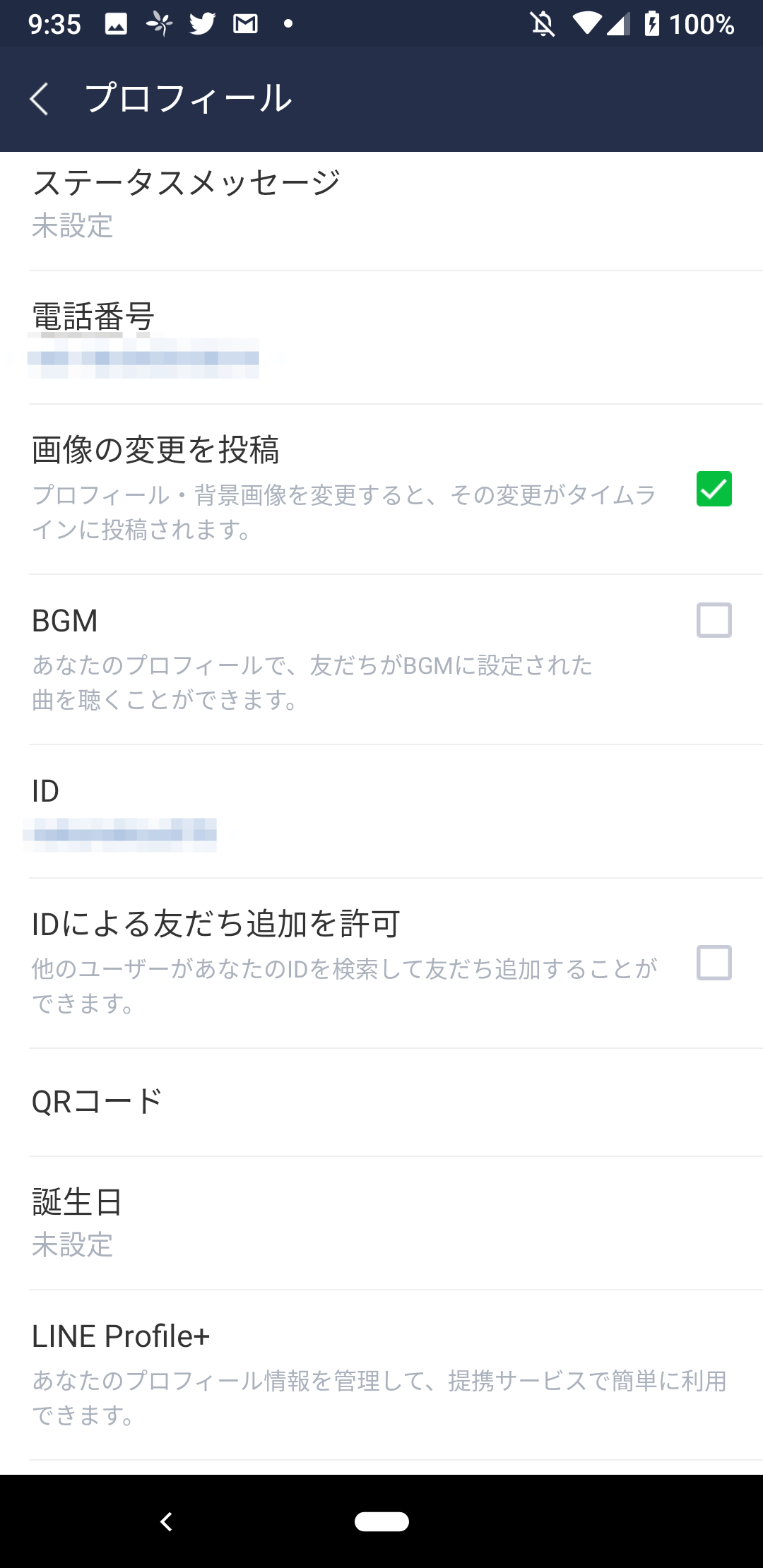Uncheck the 画像の変更を投稿 checkbox

click(714, 489)
